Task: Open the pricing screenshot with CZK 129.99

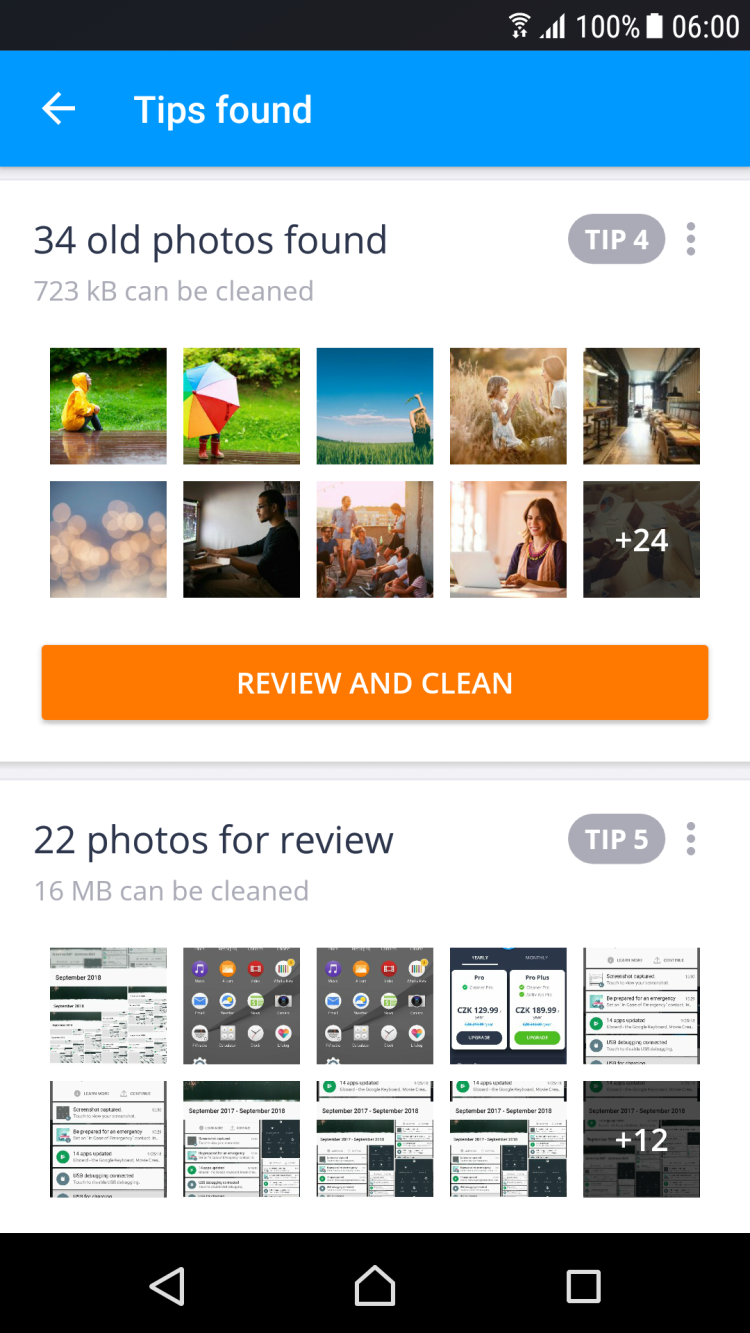Action: tap(508, 1006)
